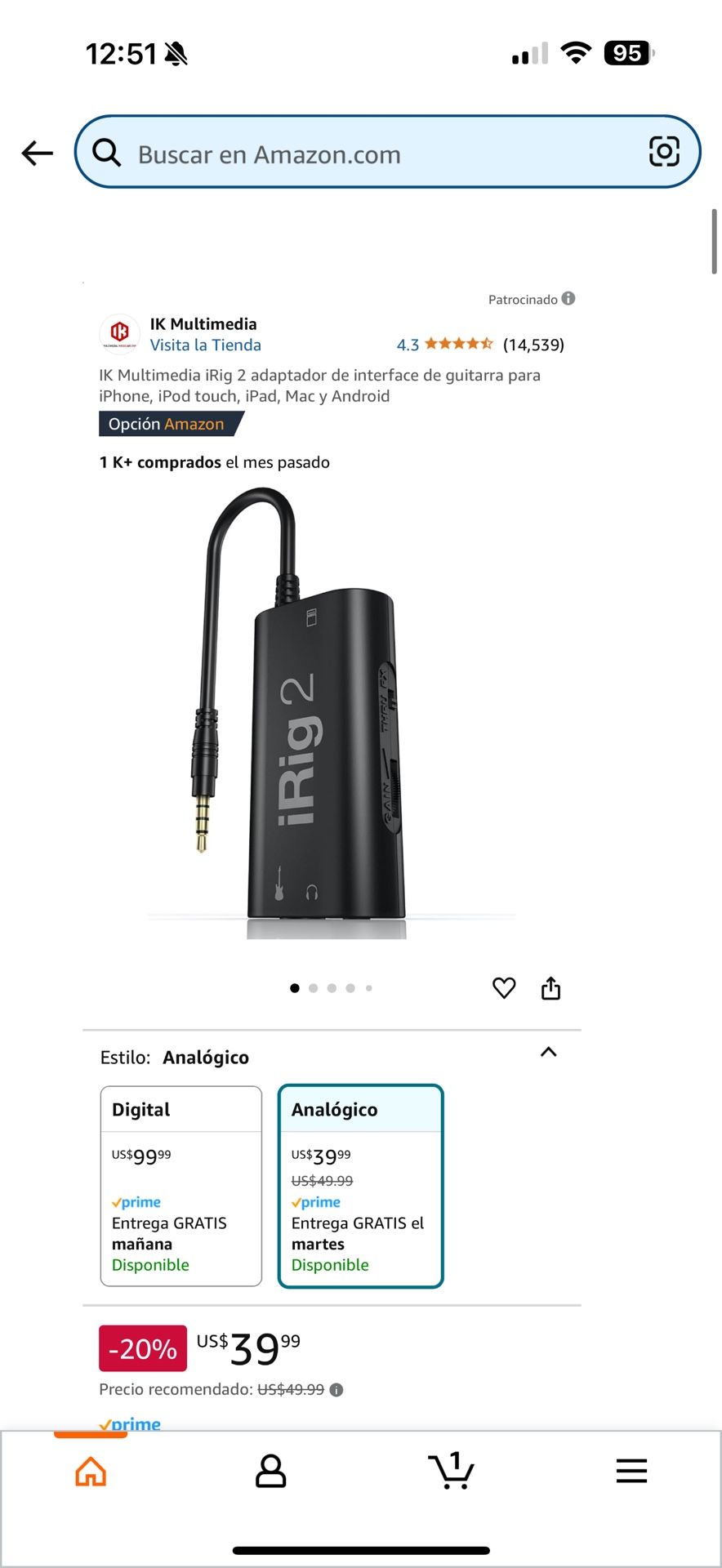Open the account profile tab
This screenshot has width=722, height=1568.
[270, 1472]
